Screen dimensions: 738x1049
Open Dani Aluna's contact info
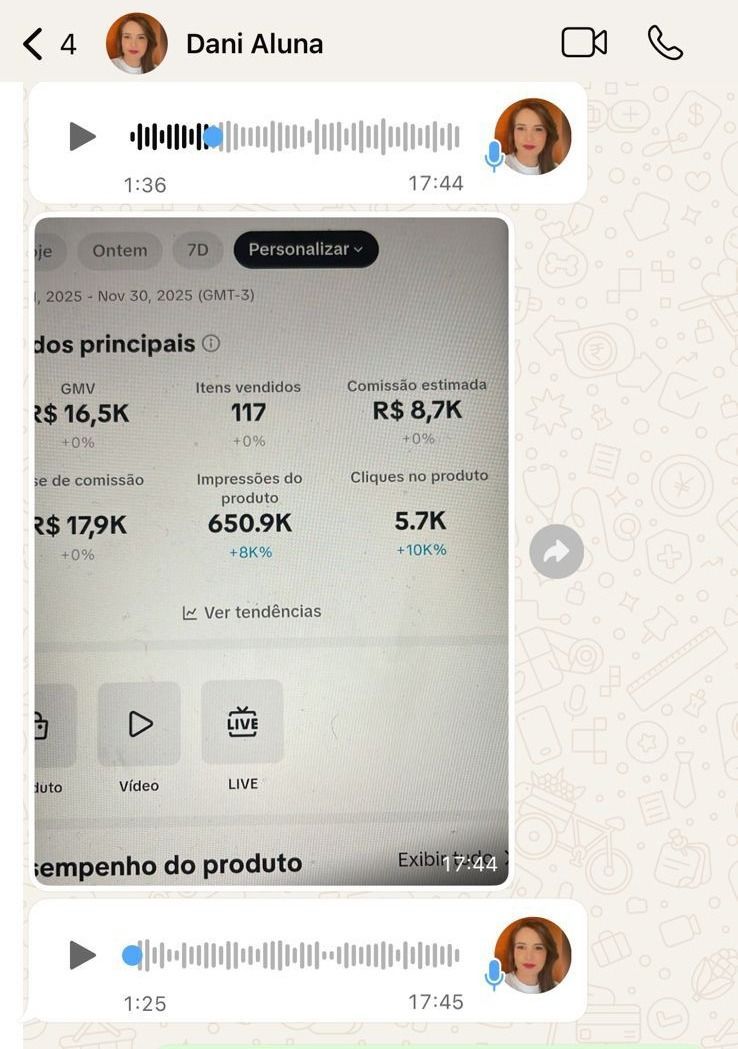[254, 44]
